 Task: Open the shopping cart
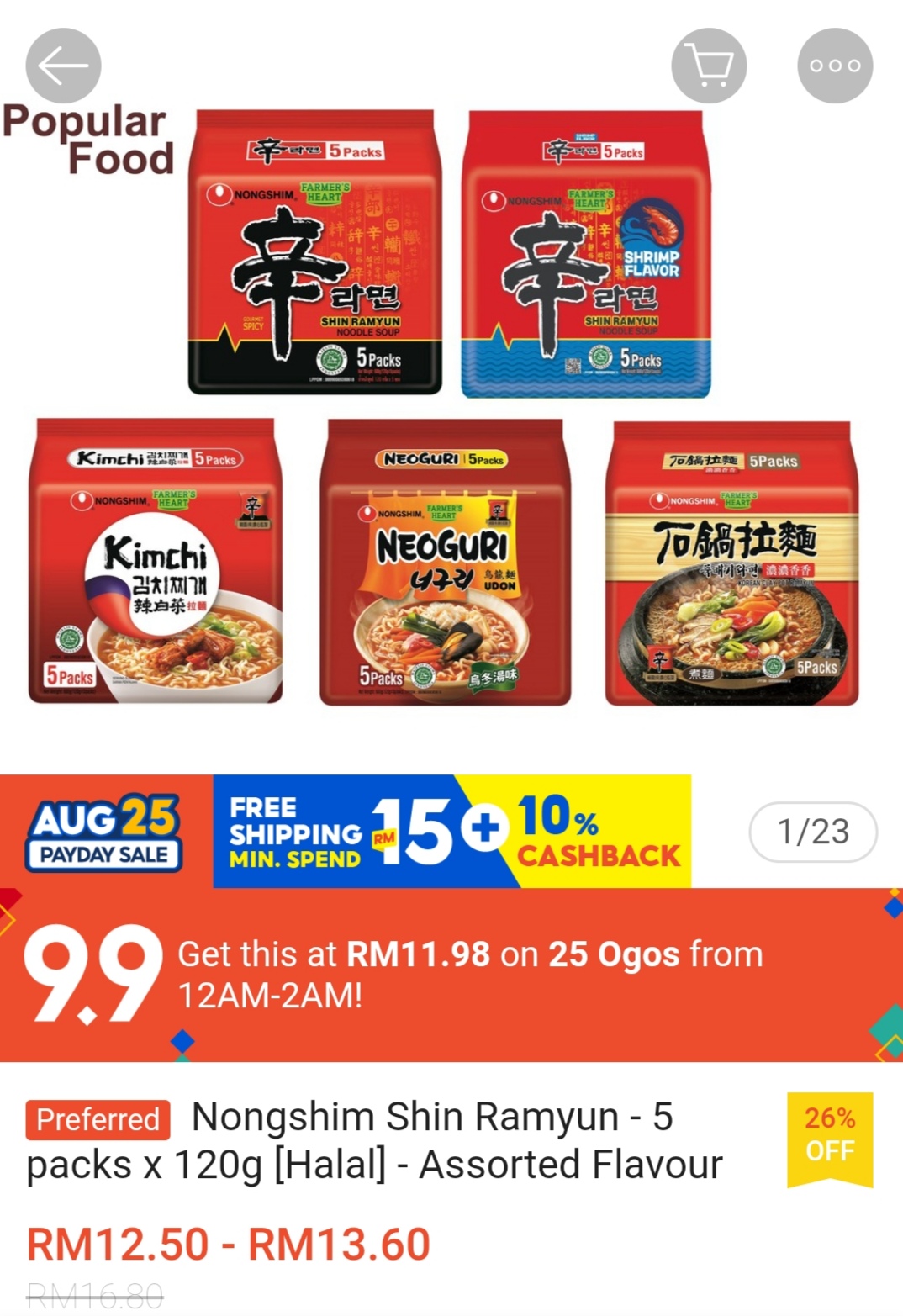[x=709, y=66]
